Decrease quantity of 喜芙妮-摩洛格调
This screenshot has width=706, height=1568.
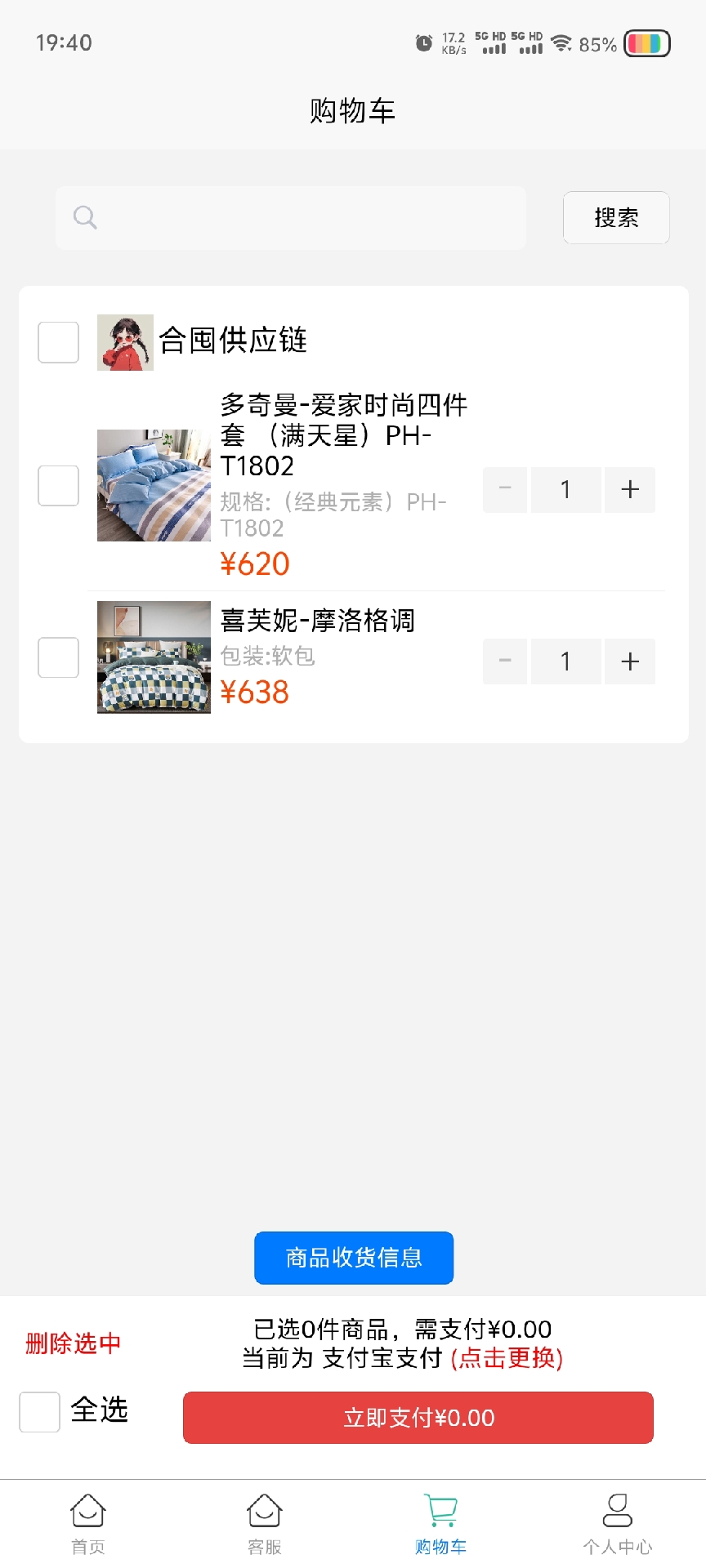(505, 661)
